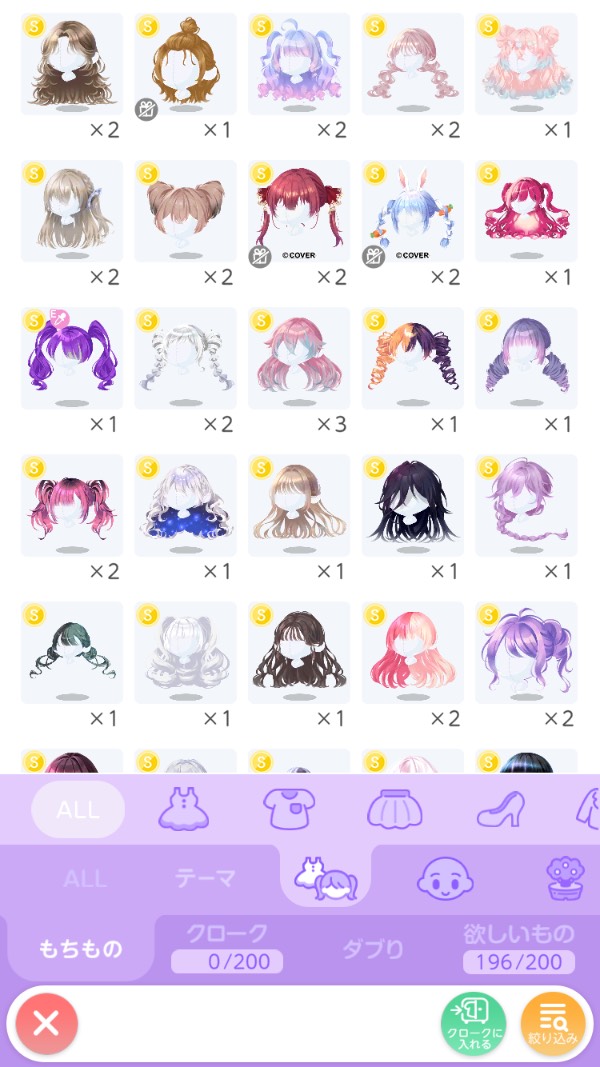
Task: Select the blue hair with bunny ears
Action: click(412, 210)
